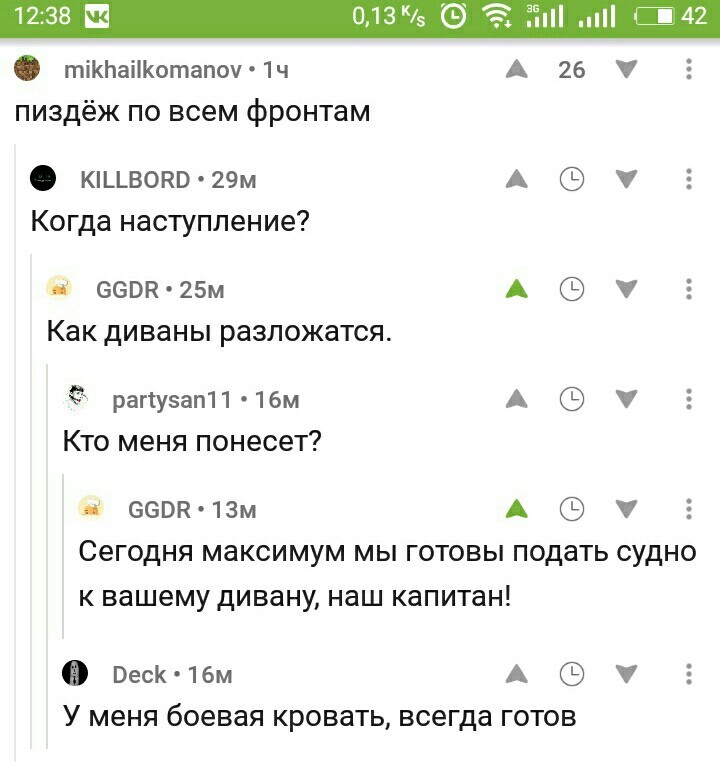Open overflow menu on partysan11's comment
This screenshot has width=720, height=762.
[x=688, y=399]
